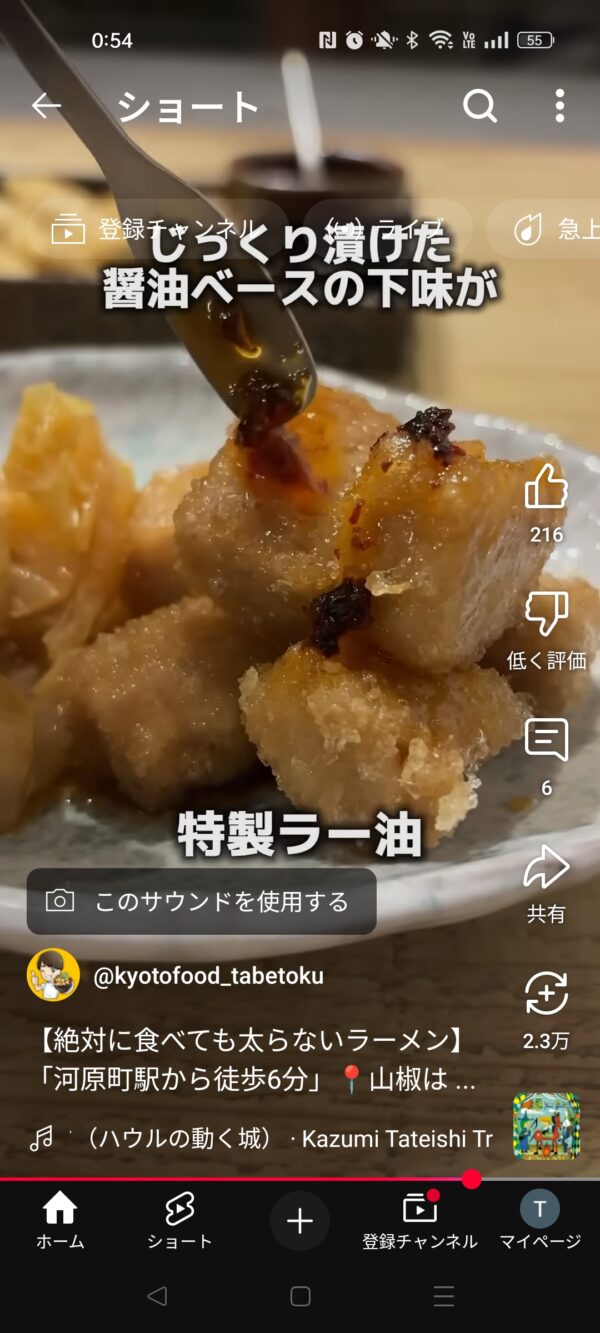Dislike this Short (低く評価)
This screenshot has height=1333, width=600.
[546, 614]
